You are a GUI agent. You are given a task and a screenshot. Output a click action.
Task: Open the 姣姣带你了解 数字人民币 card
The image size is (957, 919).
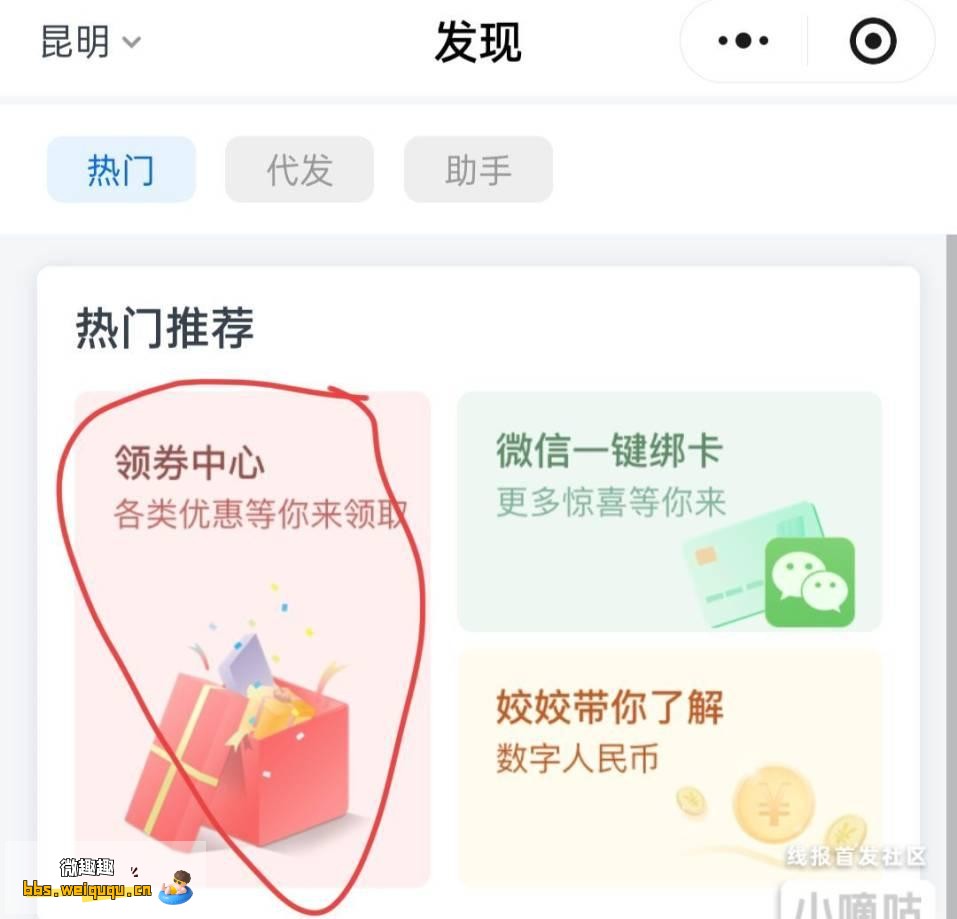pos(669,766)
